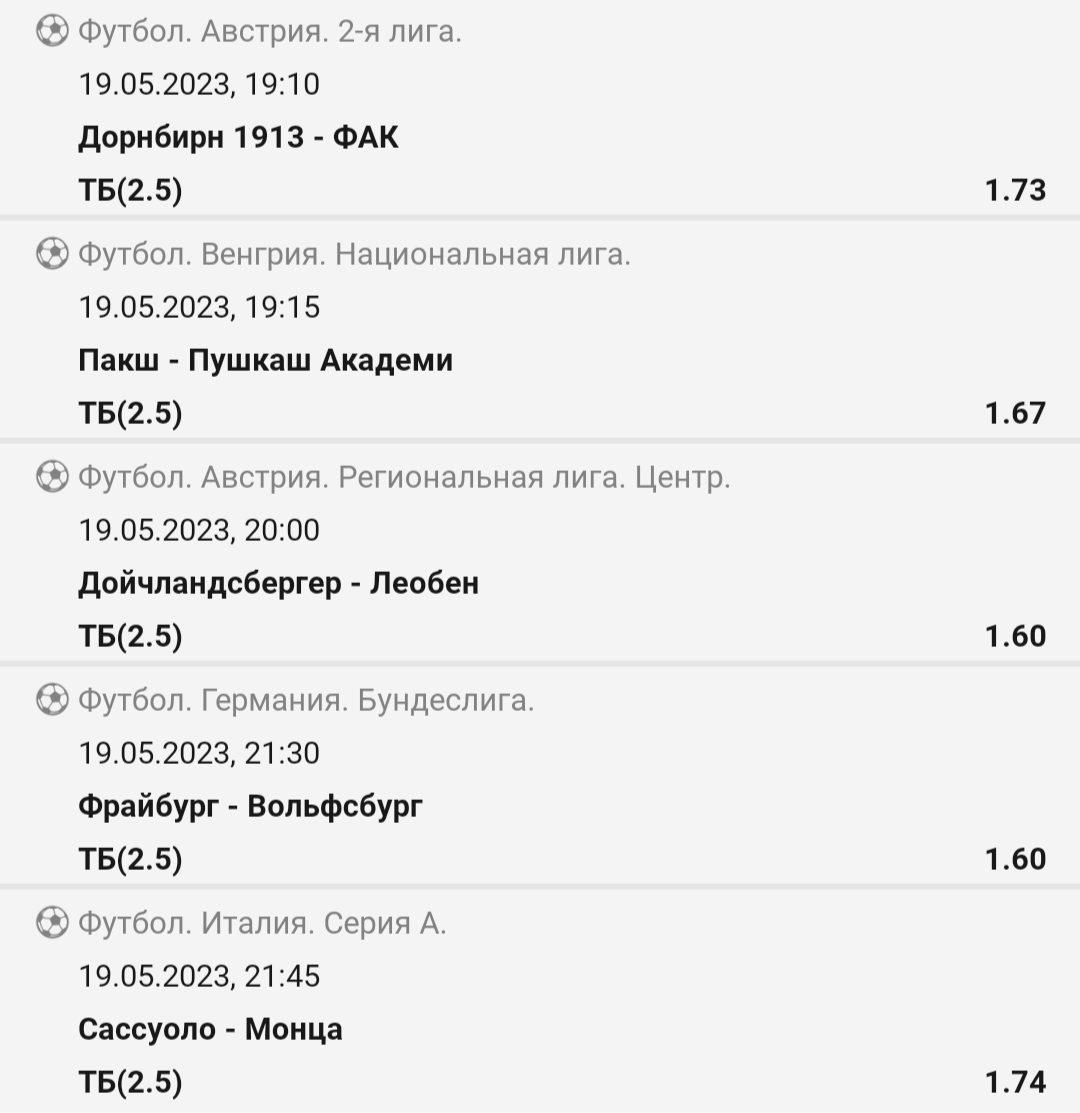Select the Пакш - Пушкаш Академи bet
Image resolution: width=1080 pixels, height=1113 pixels.
[265, 360]
